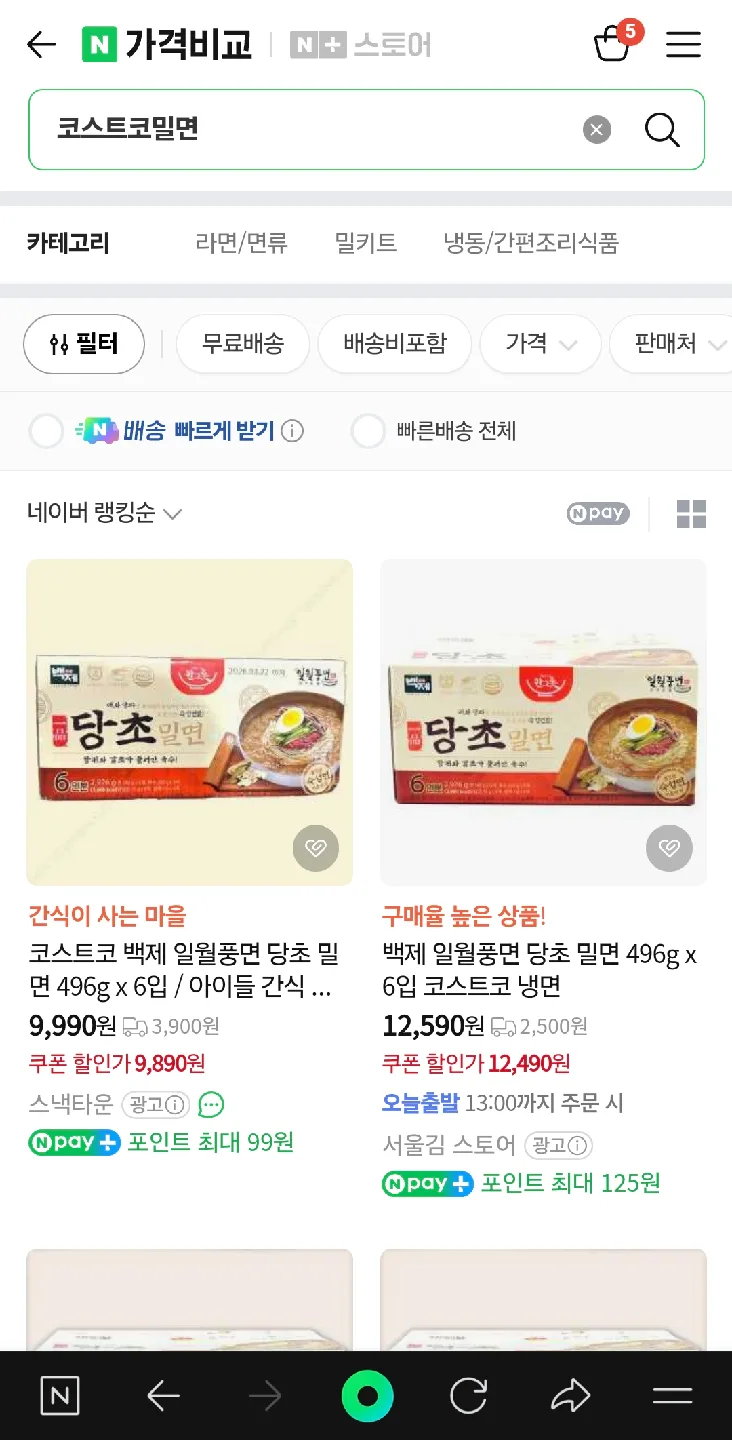
Task: Change the 네이버 랭킹순 sort order
Action: [x=104, y=514]
